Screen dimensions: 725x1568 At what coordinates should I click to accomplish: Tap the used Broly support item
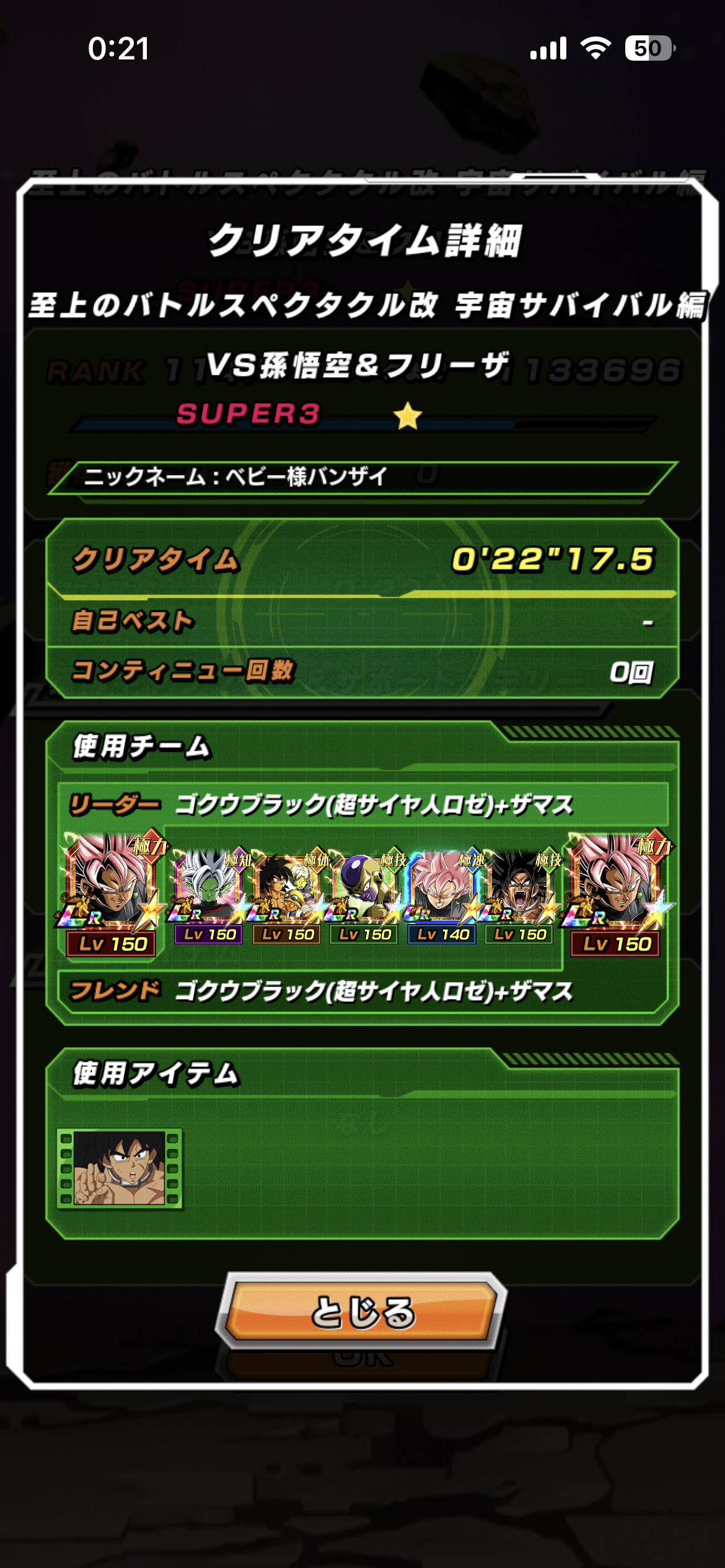point(119,1168)
